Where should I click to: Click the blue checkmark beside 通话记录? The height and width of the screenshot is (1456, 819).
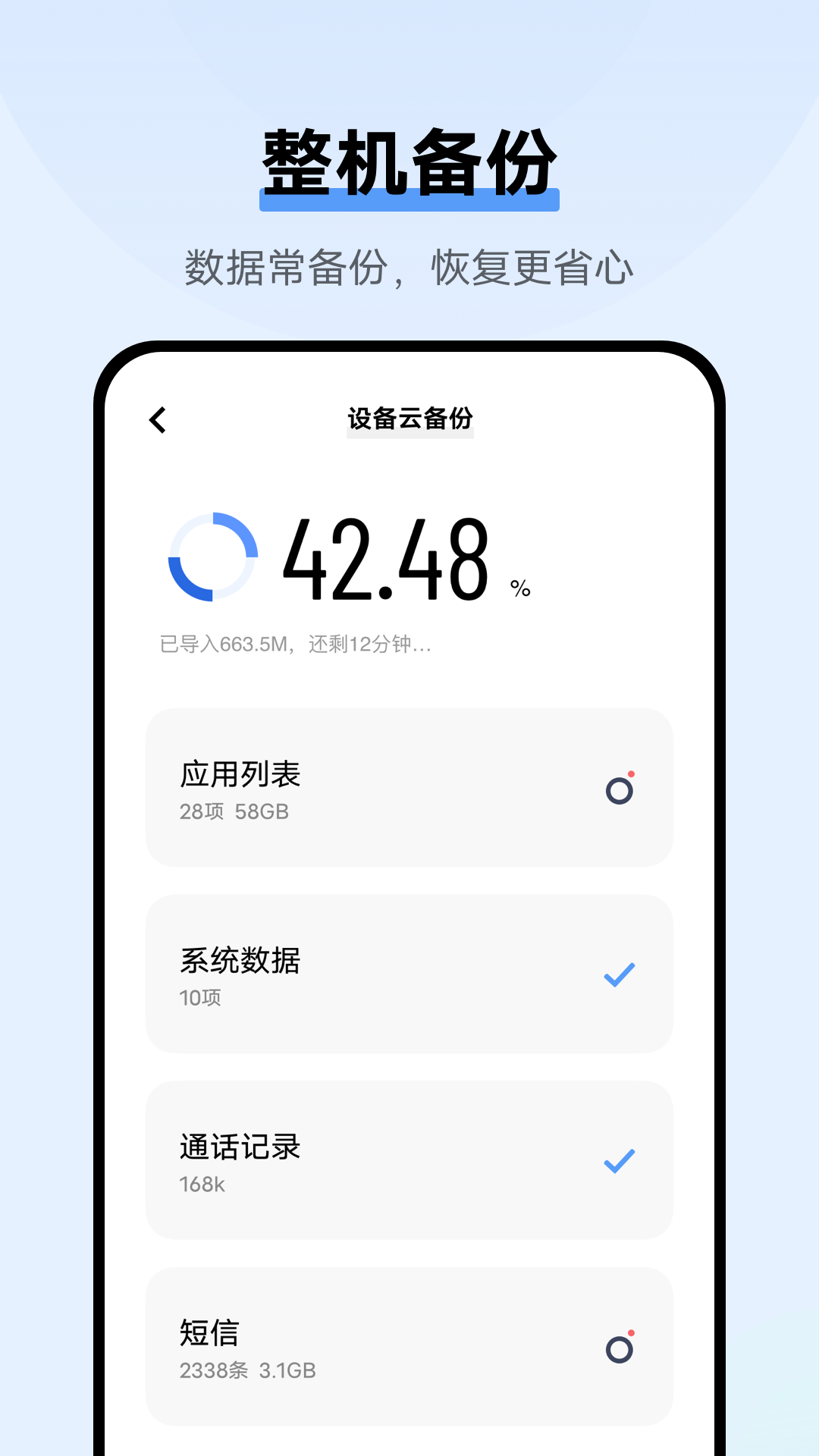(620, 1159)
